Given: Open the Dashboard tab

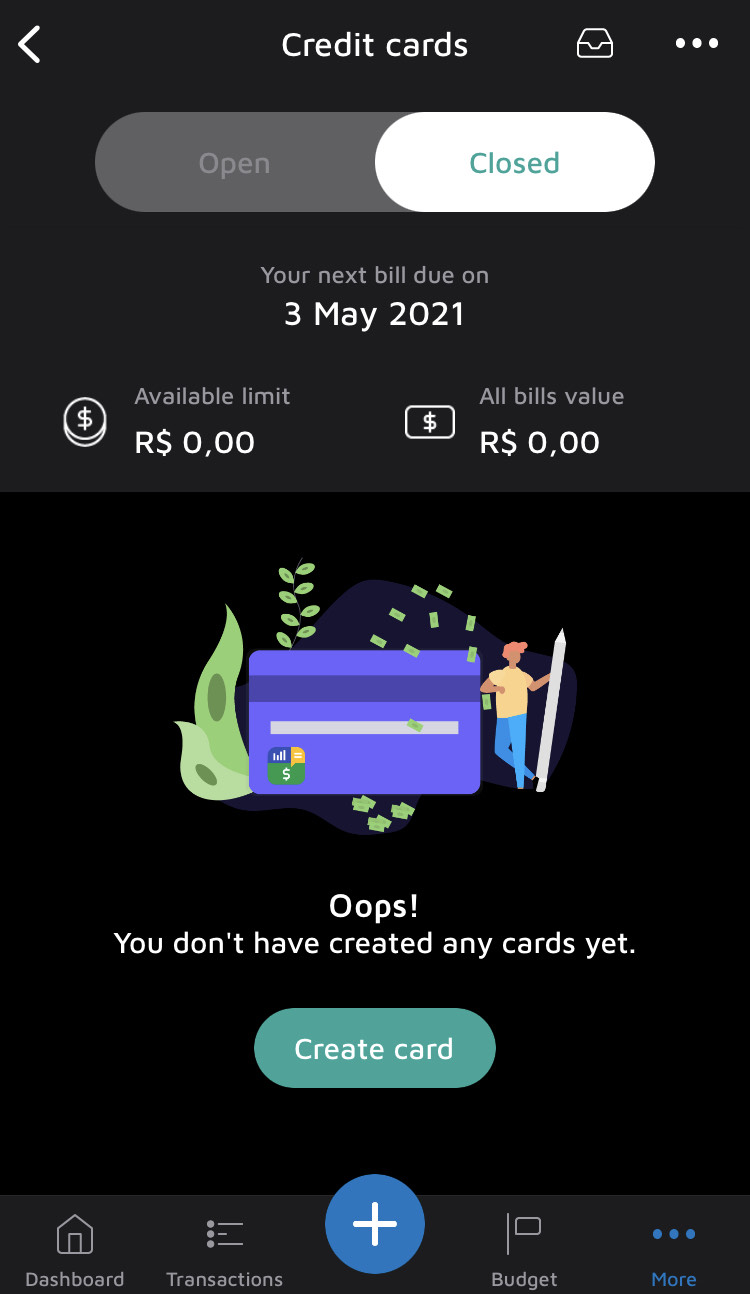Looking at the screenshot, I should [75, 1249].
